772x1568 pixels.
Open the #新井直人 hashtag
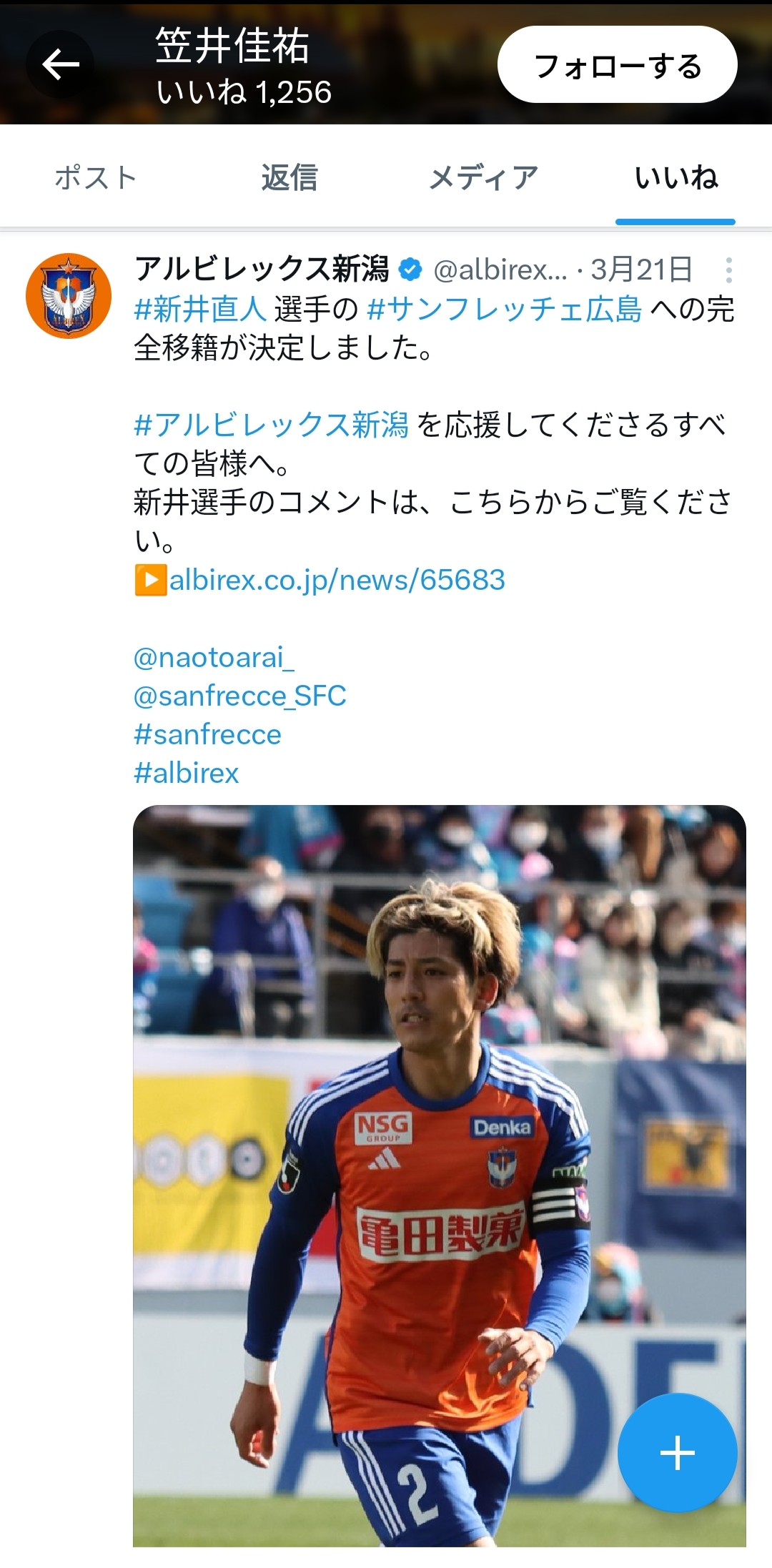(201, 309)
